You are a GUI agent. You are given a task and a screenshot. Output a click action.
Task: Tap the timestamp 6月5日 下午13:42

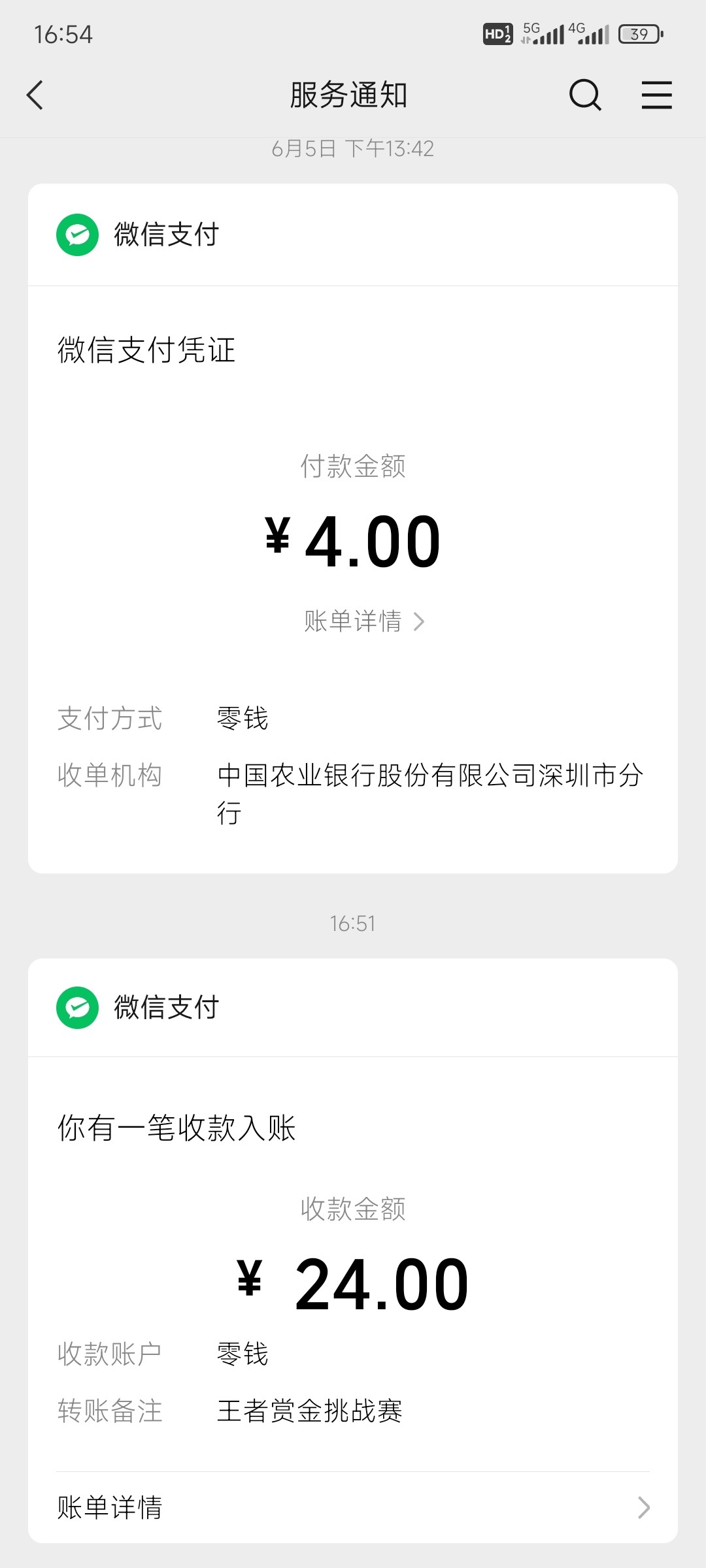(353, 149)
